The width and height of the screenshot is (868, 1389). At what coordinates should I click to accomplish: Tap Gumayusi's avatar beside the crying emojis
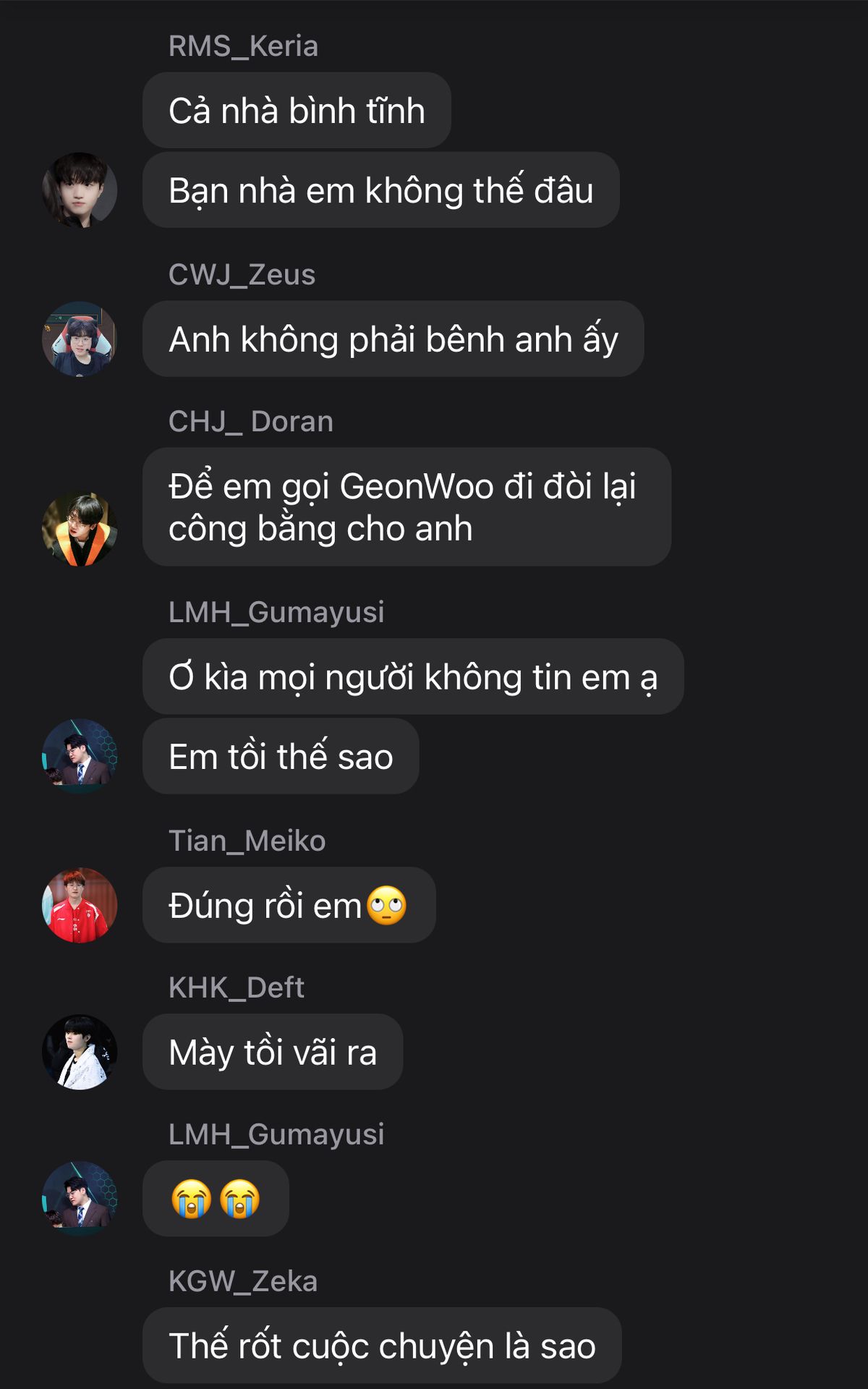click(x=80, y=1199)
